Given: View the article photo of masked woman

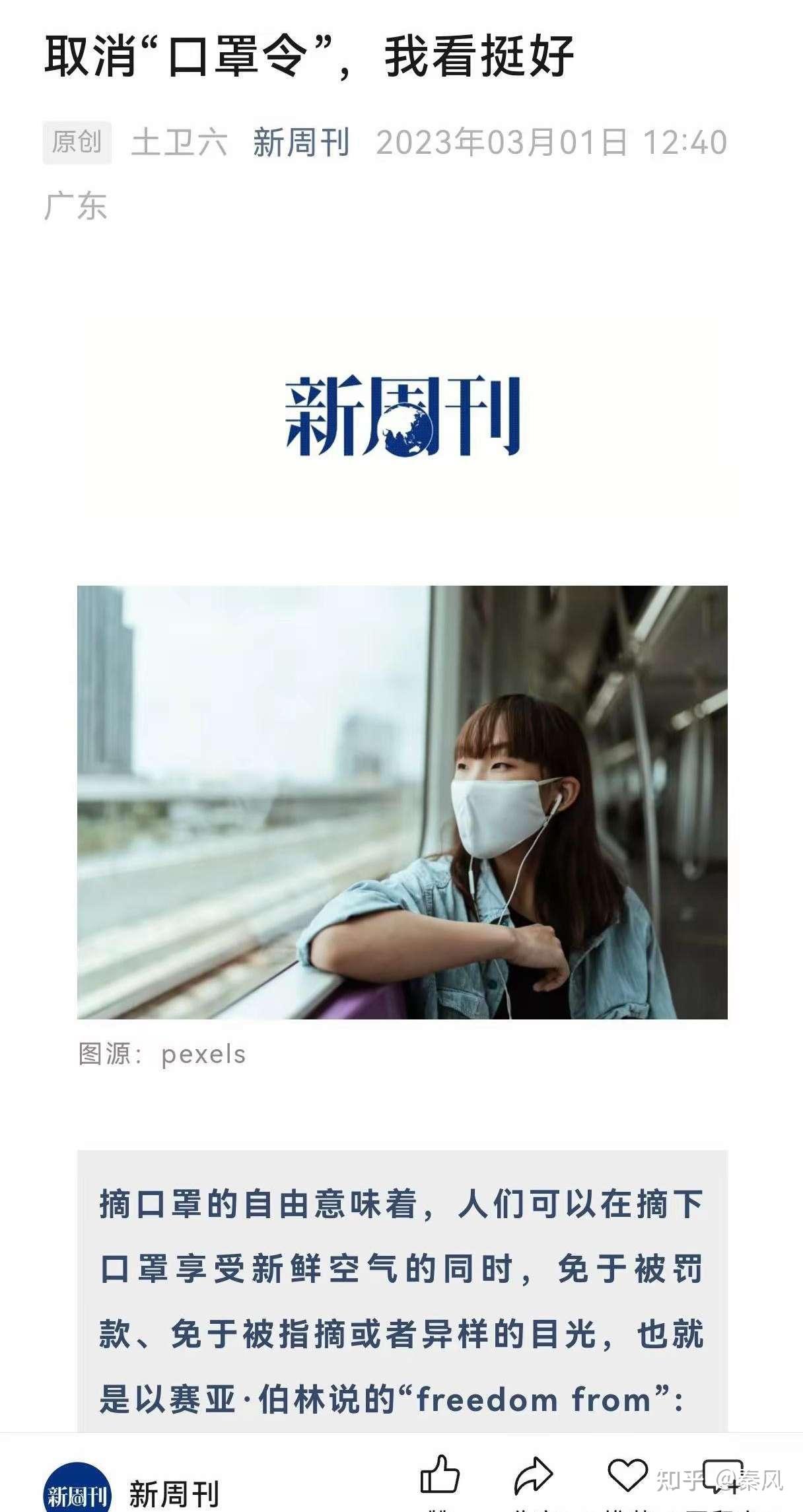Looking at the screenshot, I should (x=402, y=802).
